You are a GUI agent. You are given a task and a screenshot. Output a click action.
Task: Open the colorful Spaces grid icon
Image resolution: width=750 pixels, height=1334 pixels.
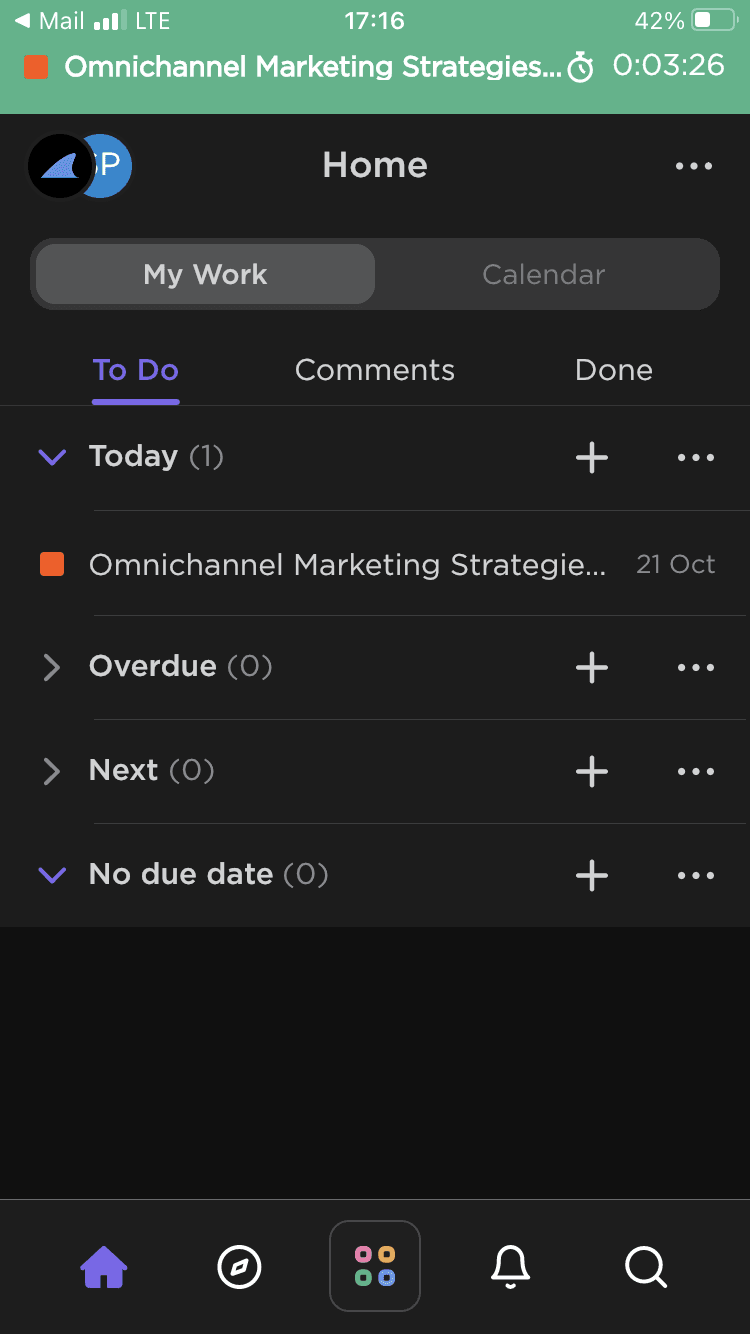(x=375, y=1266)
